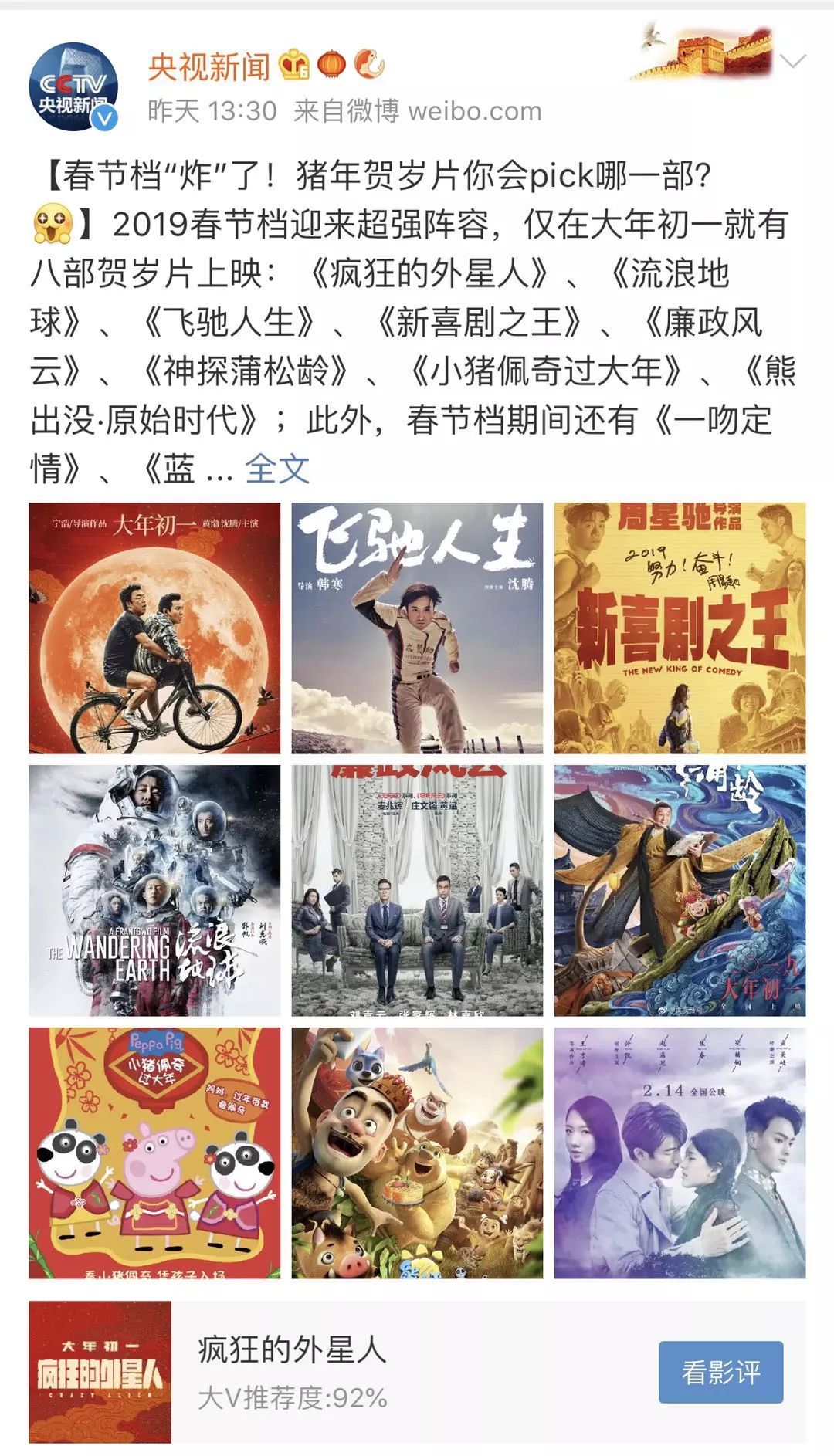This screenshot has width=834, height=1456.
Task: Open the 2.14 romance movie poster
Action: coord(680,1153)
